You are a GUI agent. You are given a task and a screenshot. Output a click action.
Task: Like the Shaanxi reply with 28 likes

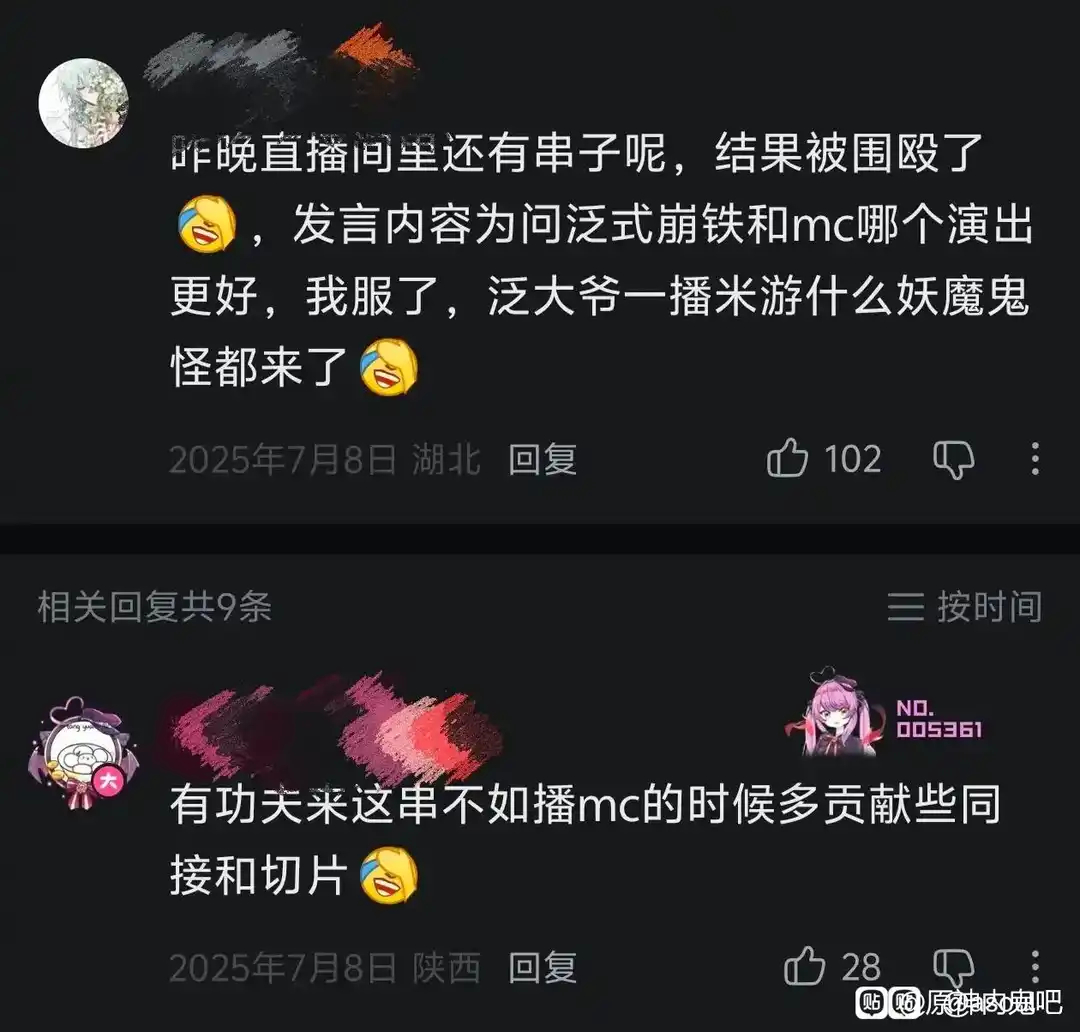(805, 967)
